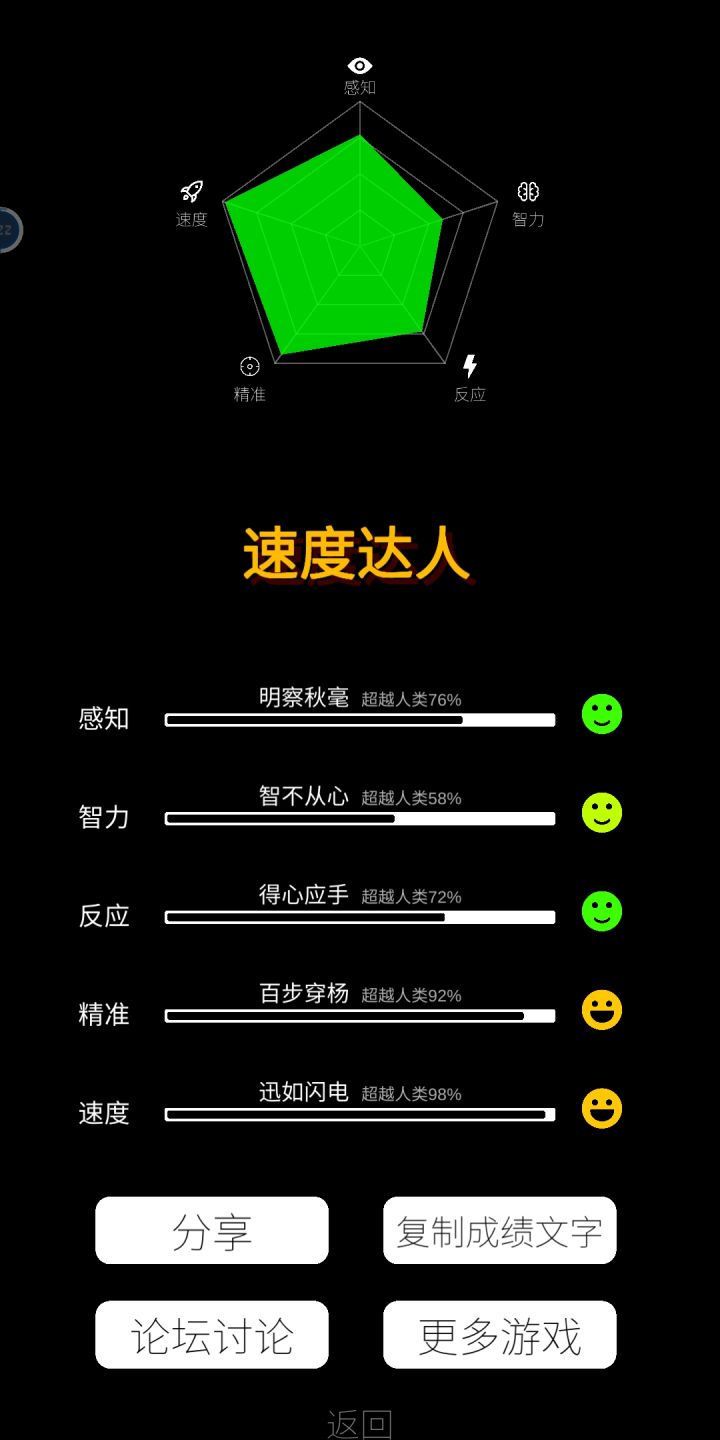Image resolution: width=720 pixels, height=1440 pixels.
Task: Click the green smiley next to 感知 row
Action: [601, 714]
